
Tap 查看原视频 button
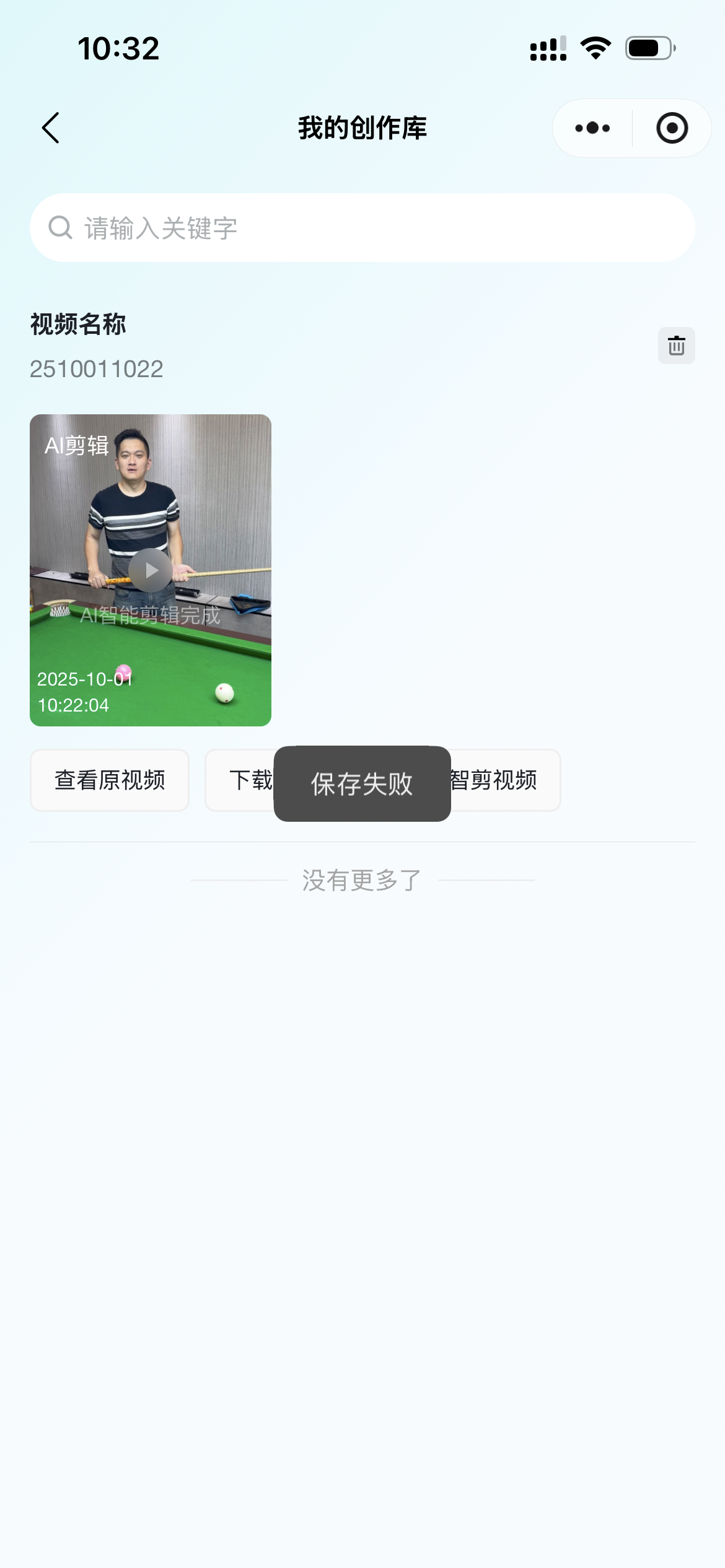[x=110, y=780]
